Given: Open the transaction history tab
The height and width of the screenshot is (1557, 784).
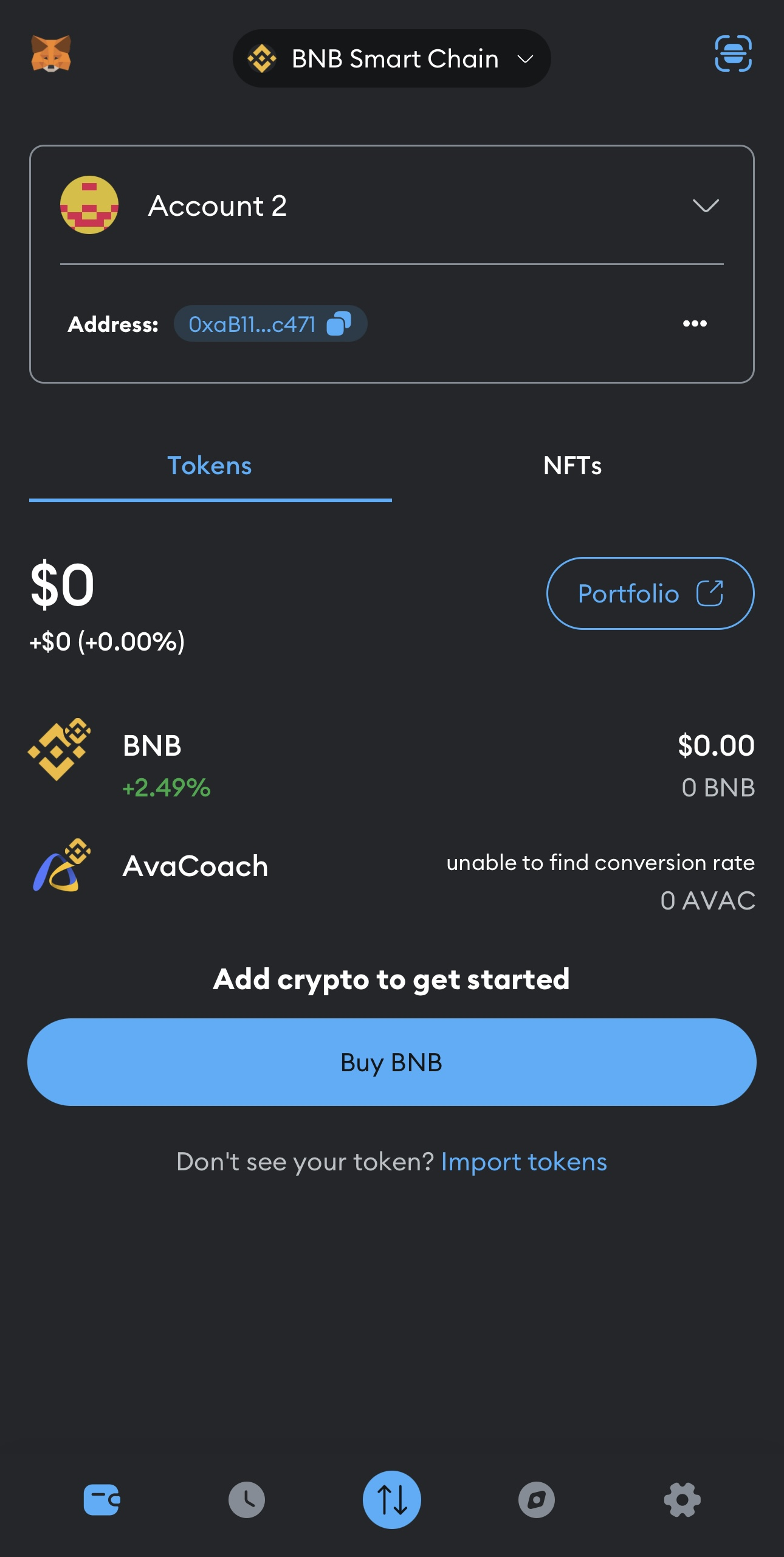Looking at the screenshot, I should click(247, 1500).
